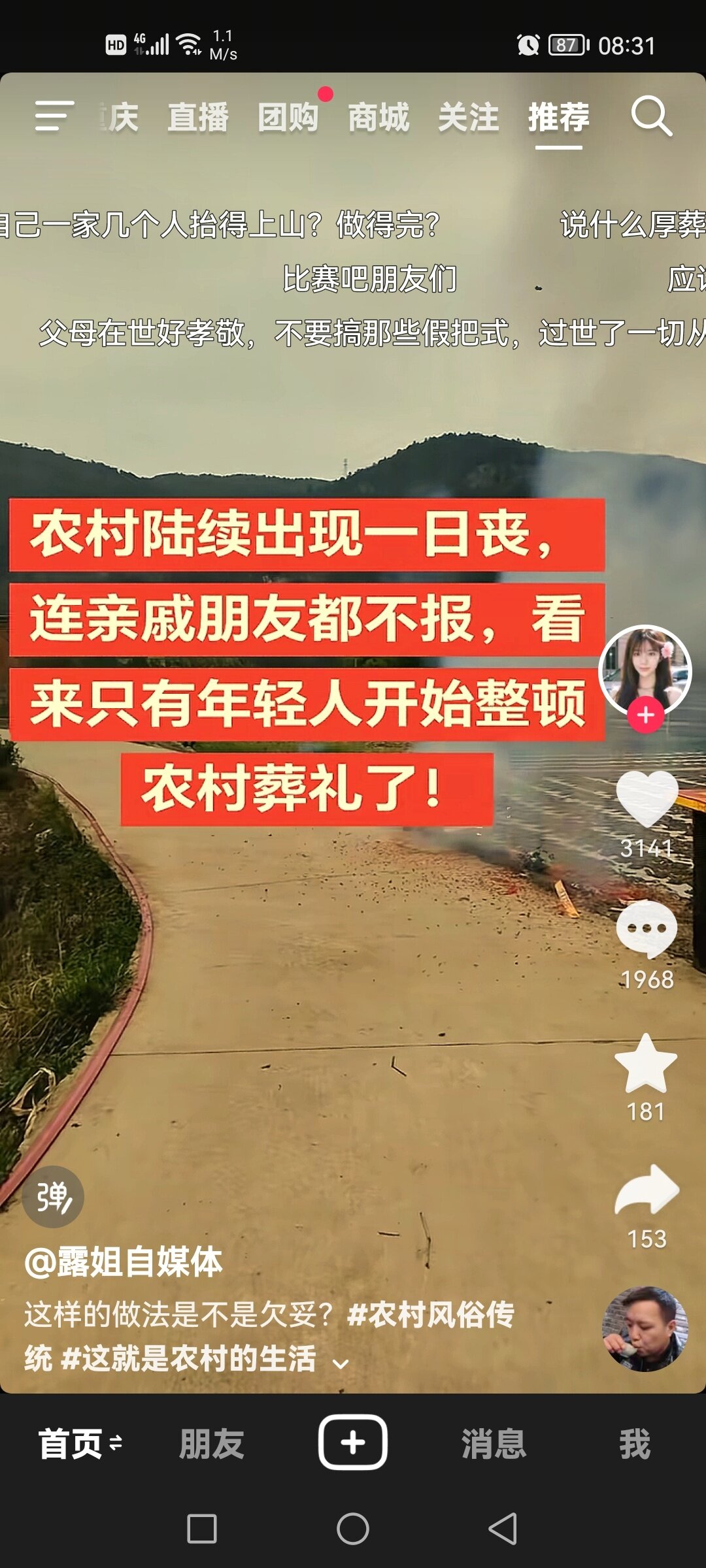Switch to the 商城 tab

(378, 118)
